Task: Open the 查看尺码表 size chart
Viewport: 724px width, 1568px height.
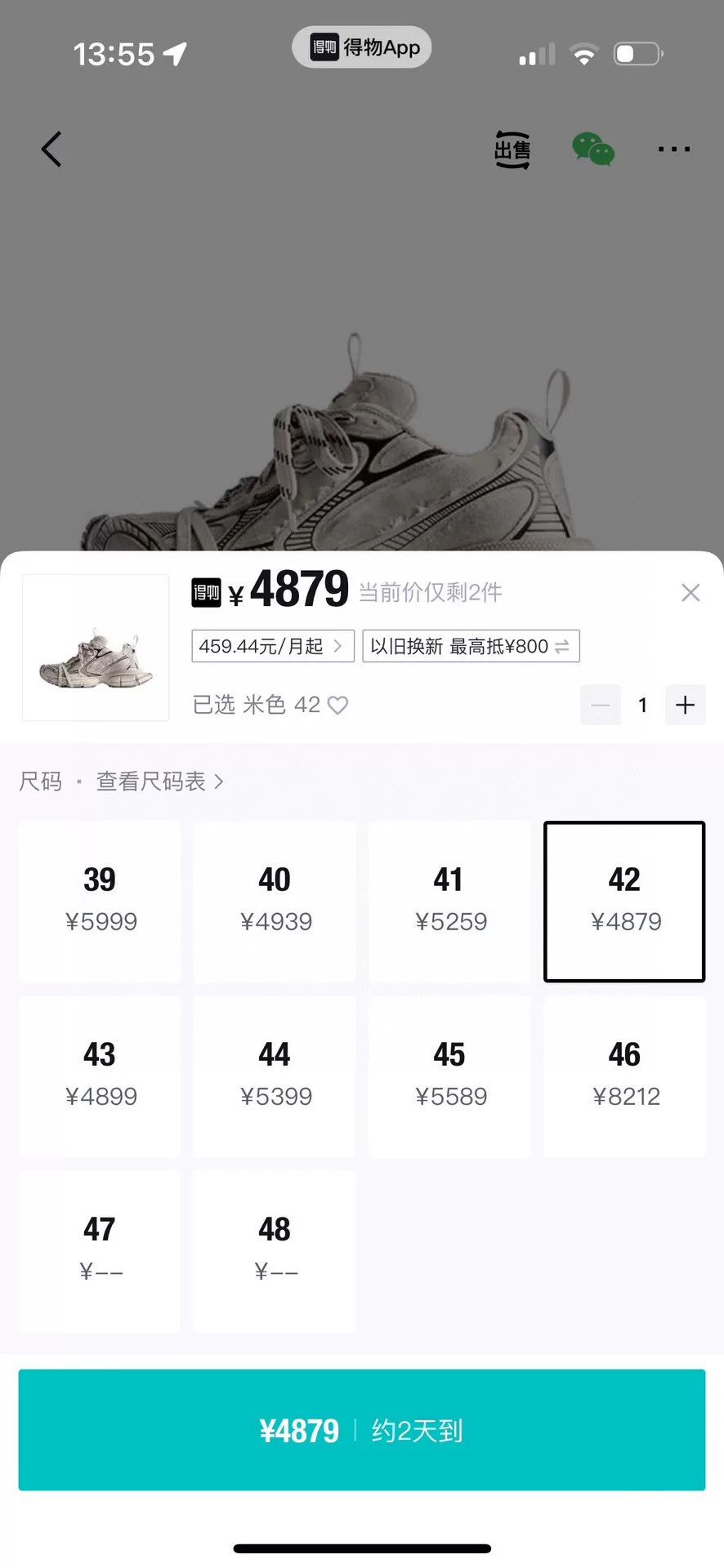Action: click(x=160, y=782)
